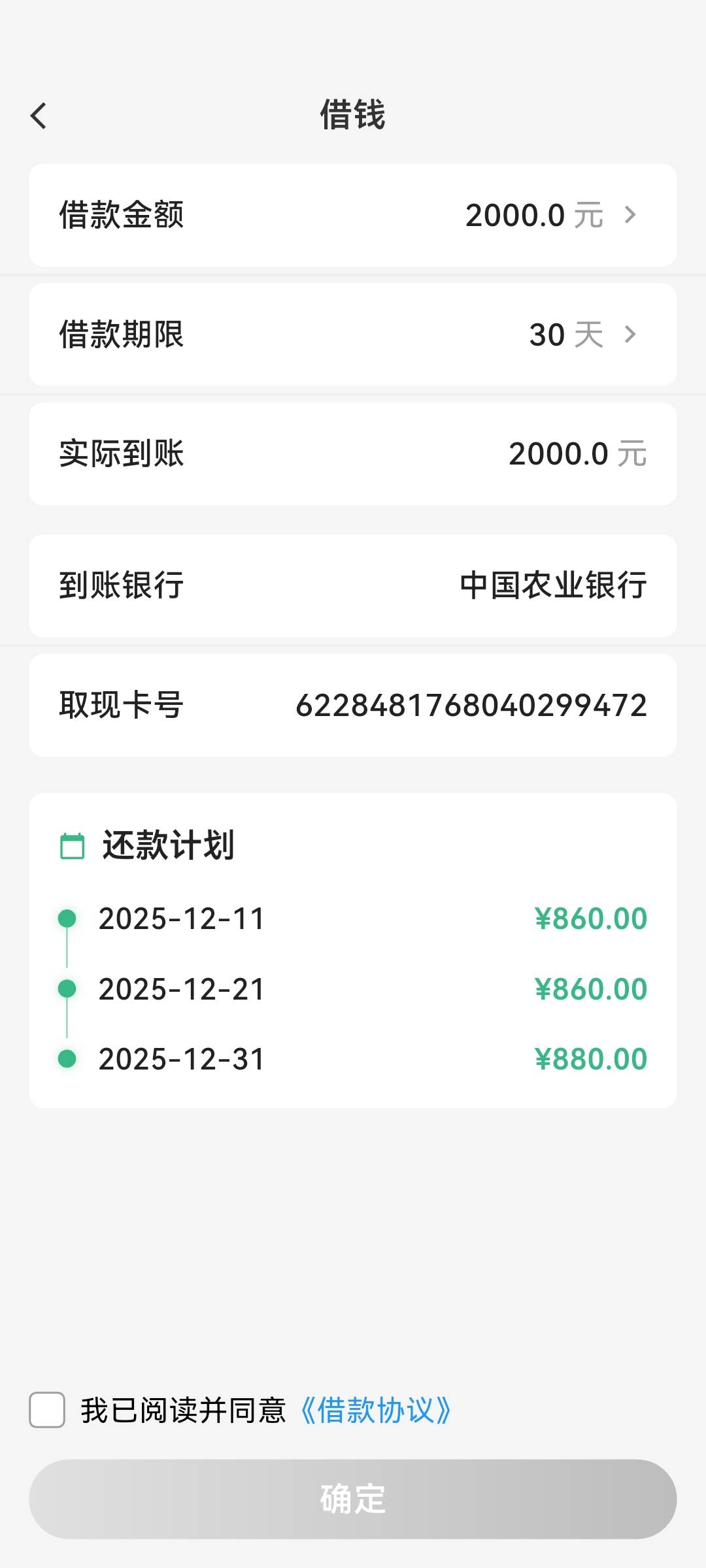Go back from the 借钱 page
706x1568 pixels.
pos(39,116)
